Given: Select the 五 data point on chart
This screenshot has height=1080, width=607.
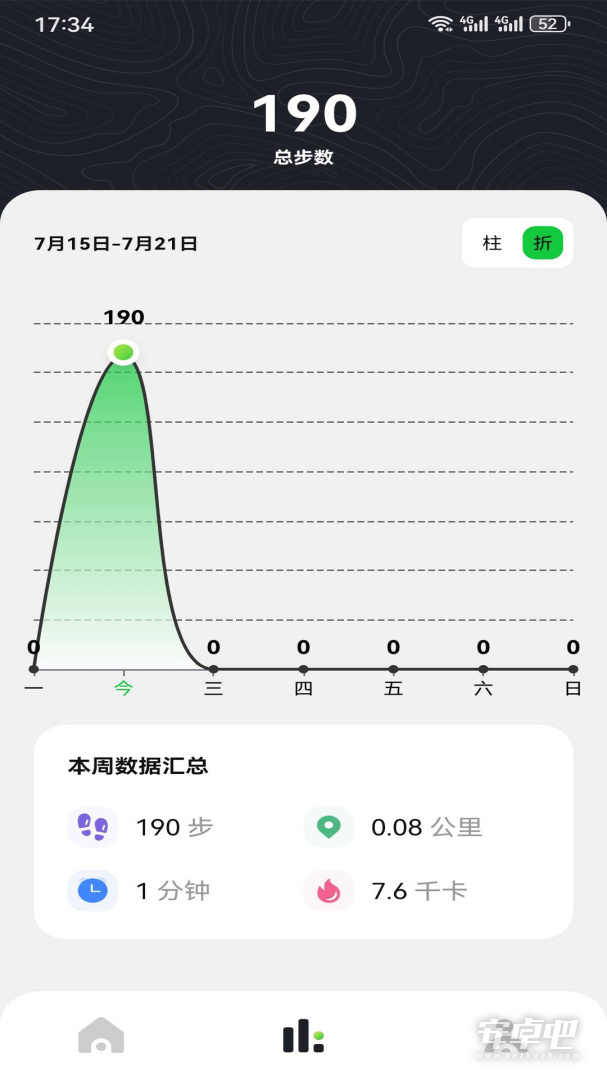Looking at the screenshot, I should [x=393, y=669].
